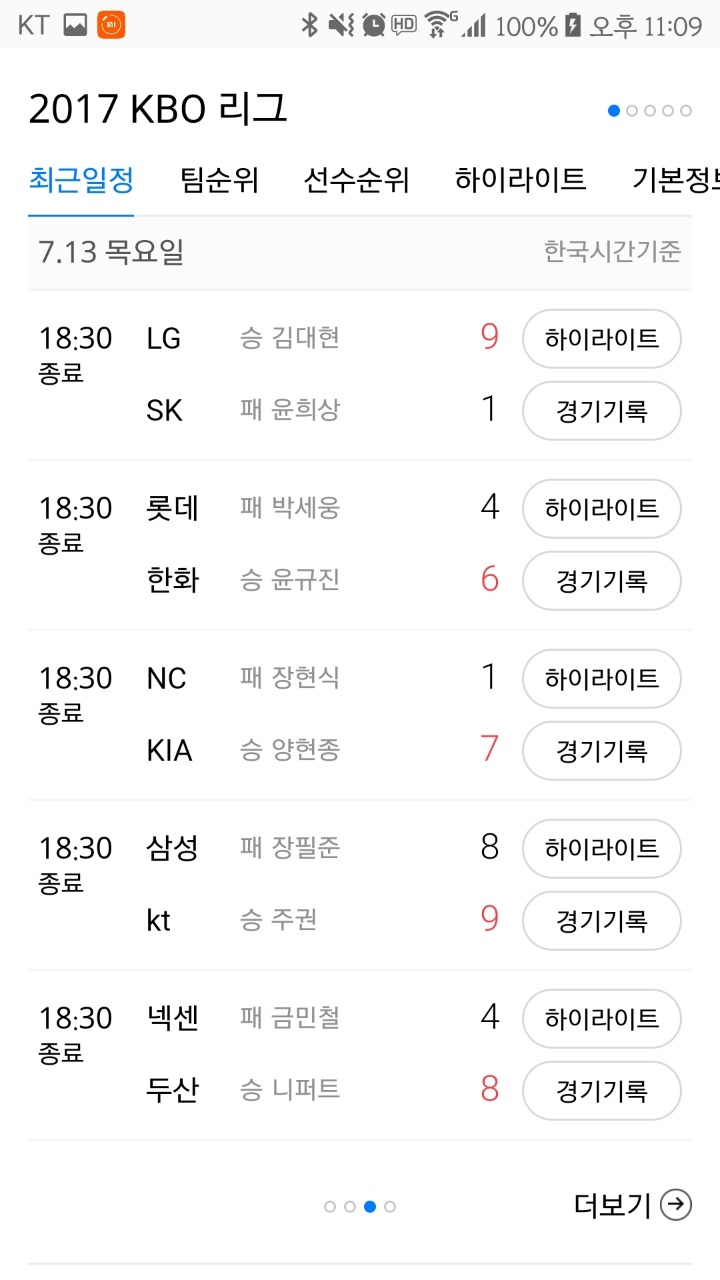Open 경기기록 for the SK game

pos(602,410)
